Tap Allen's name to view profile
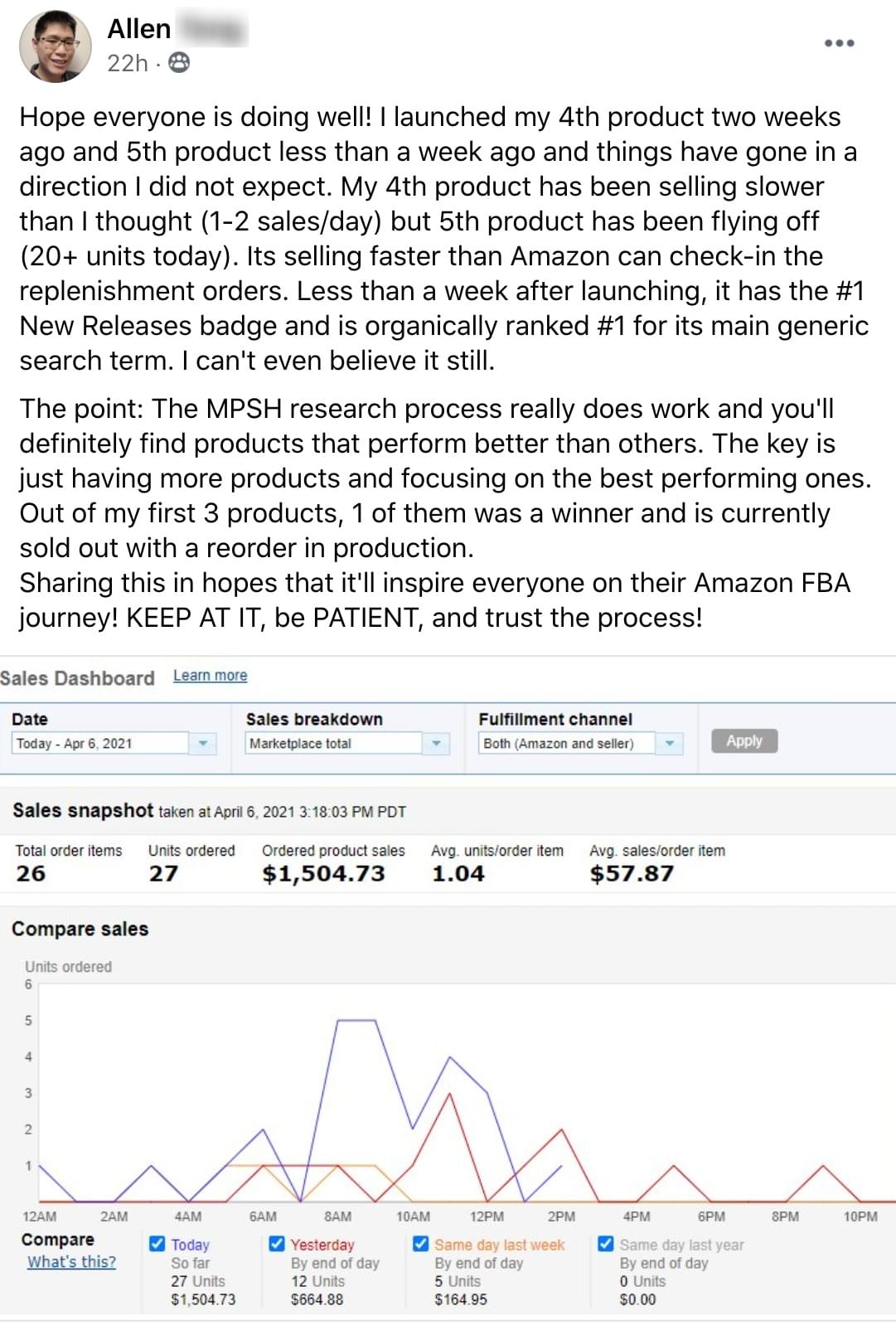The width and height of the screenshot is (896, 1325). click(x=139, y=29)
